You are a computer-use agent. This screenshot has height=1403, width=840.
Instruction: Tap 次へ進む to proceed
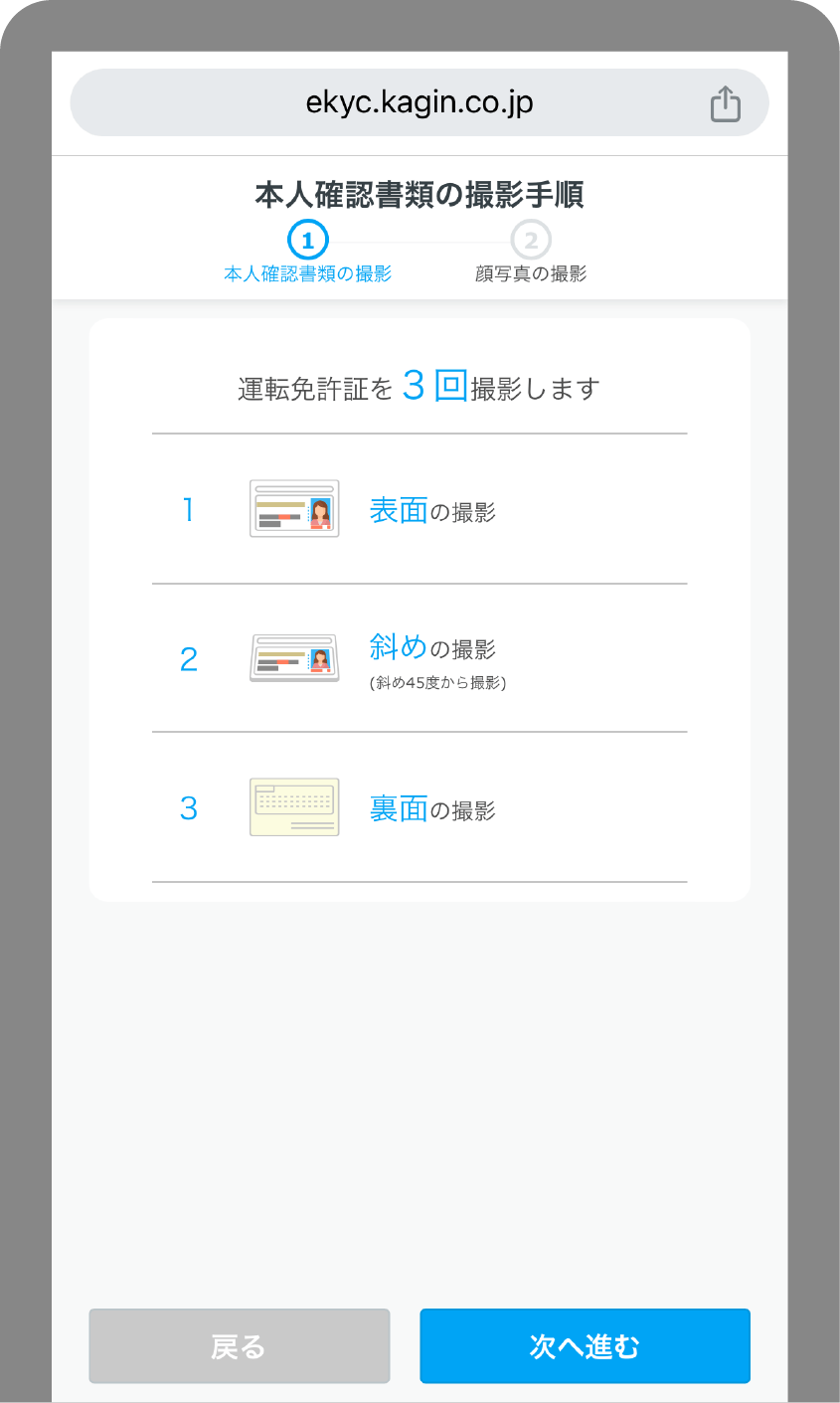(x=585, y=1346)
